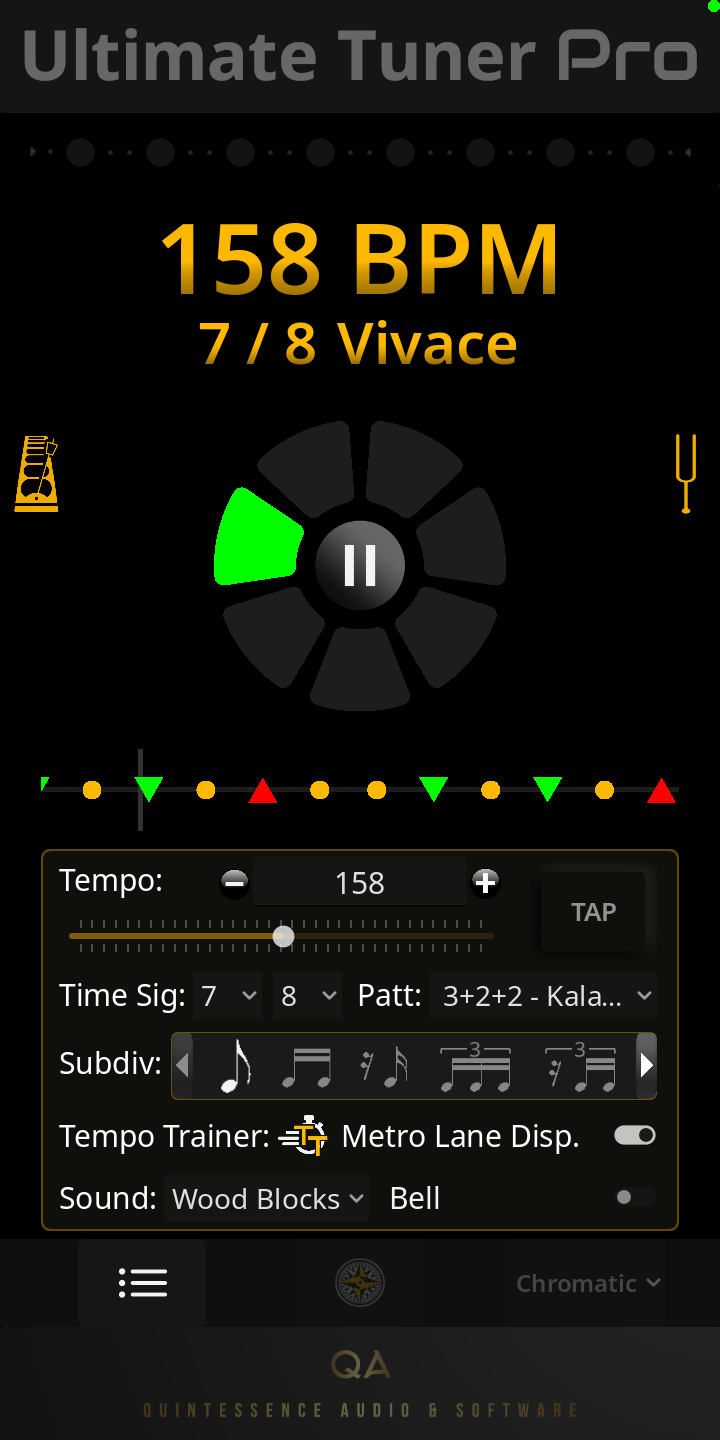Screen dimensions: 720x1440
Task: Enable Metro Lane Display
Action: 633,1135
